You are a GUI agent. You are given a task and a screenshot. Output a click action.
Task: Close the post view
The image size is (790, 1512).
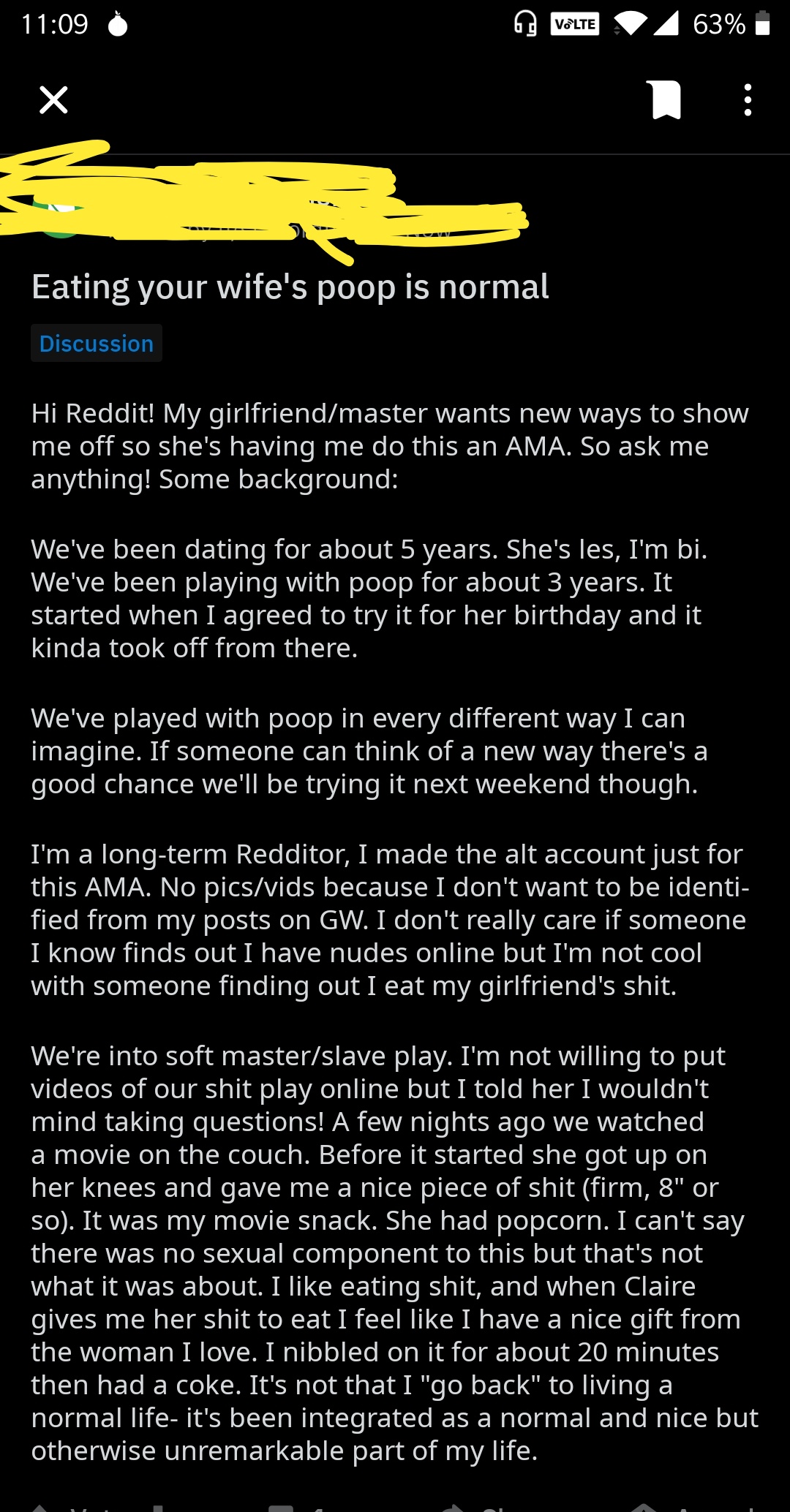53,100
